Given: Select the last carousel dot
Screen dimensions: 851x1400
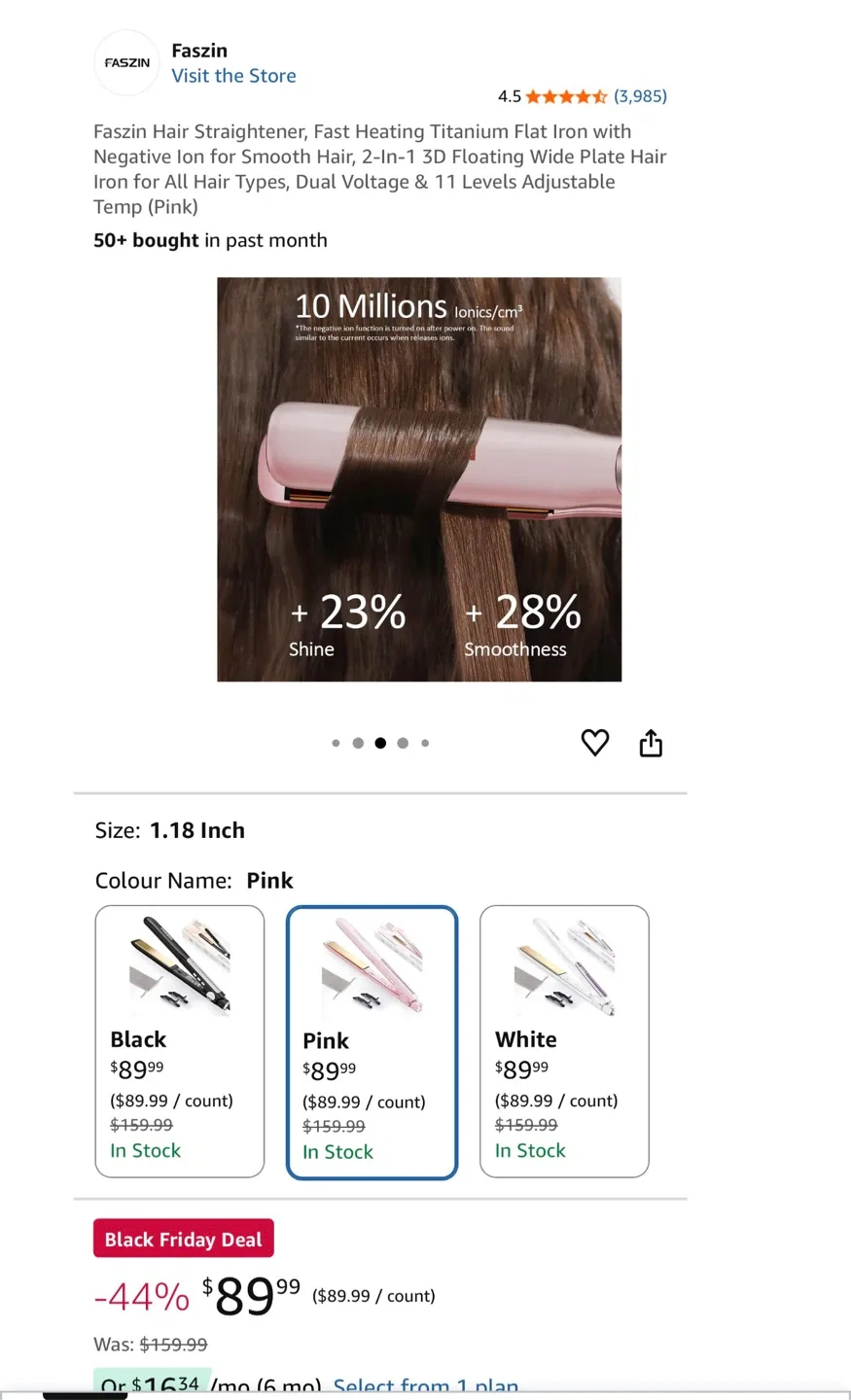Looking at the screenshot, I should [425, 742].
